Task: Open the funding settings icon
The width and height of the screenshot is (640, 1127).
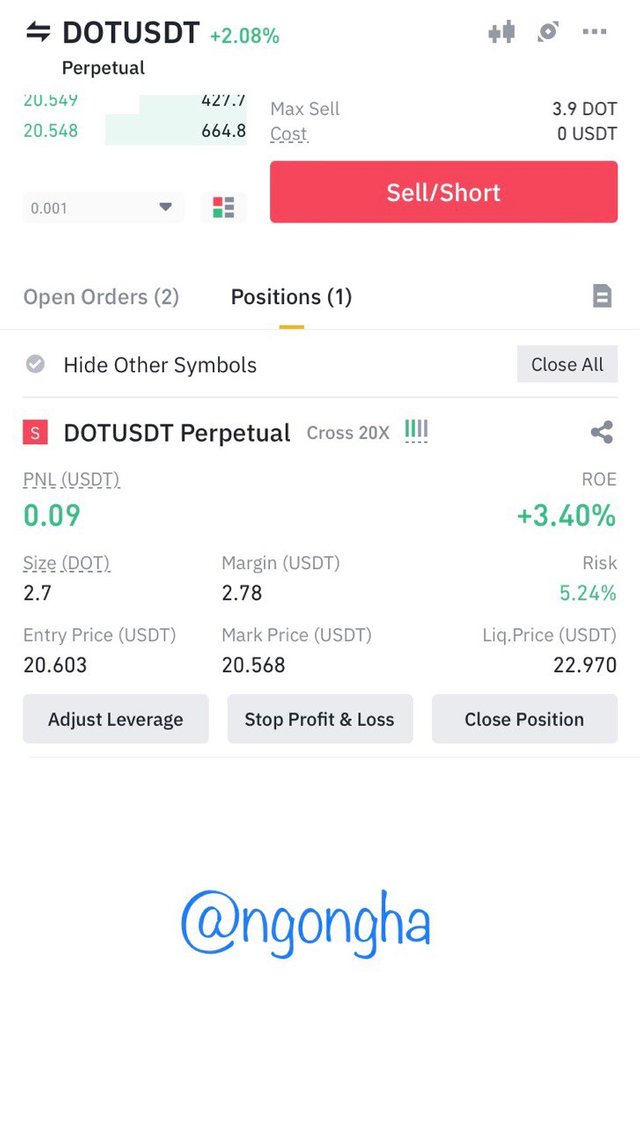Action: [x=548, y=32]
